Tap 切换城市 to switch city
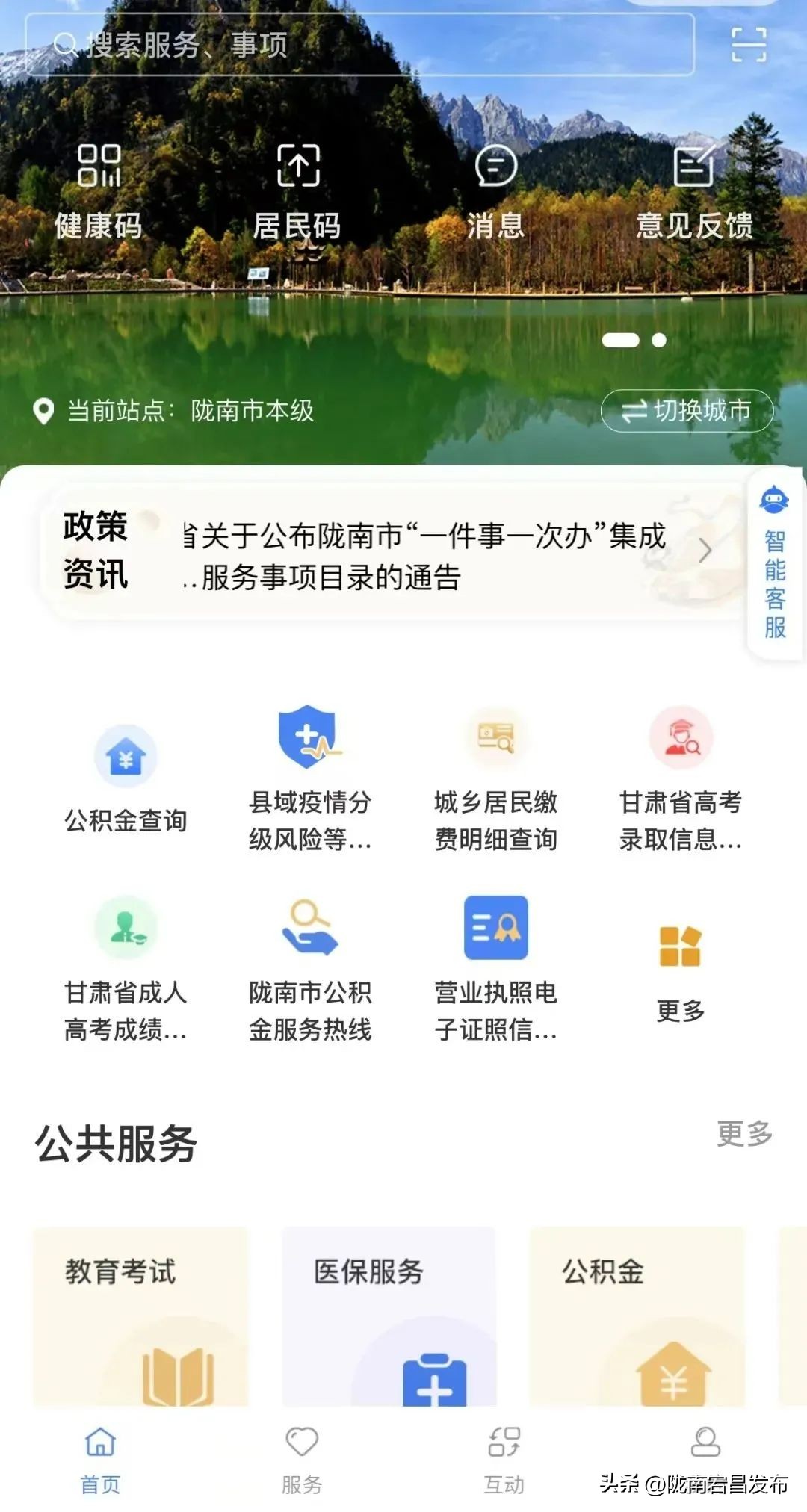Viewport: 807px width, 1512px height. tap(687, 410)
